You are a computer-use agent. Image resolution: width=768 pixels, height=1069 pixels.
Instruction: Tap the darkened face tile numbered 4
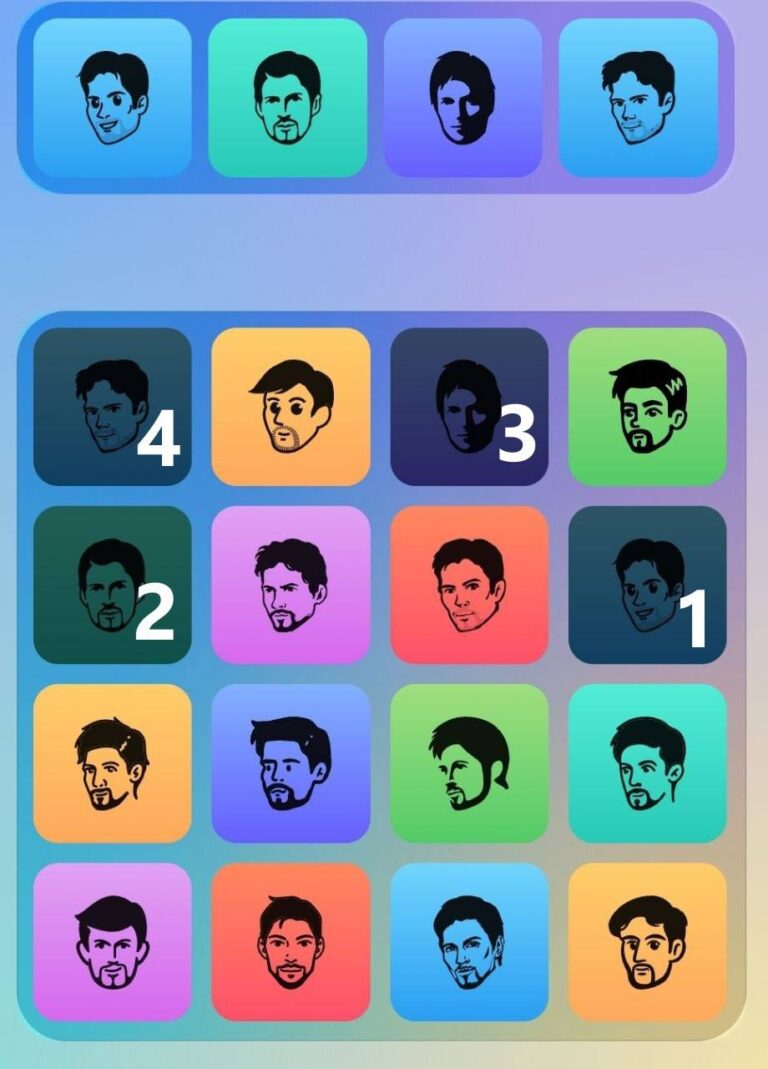(112, 407)
